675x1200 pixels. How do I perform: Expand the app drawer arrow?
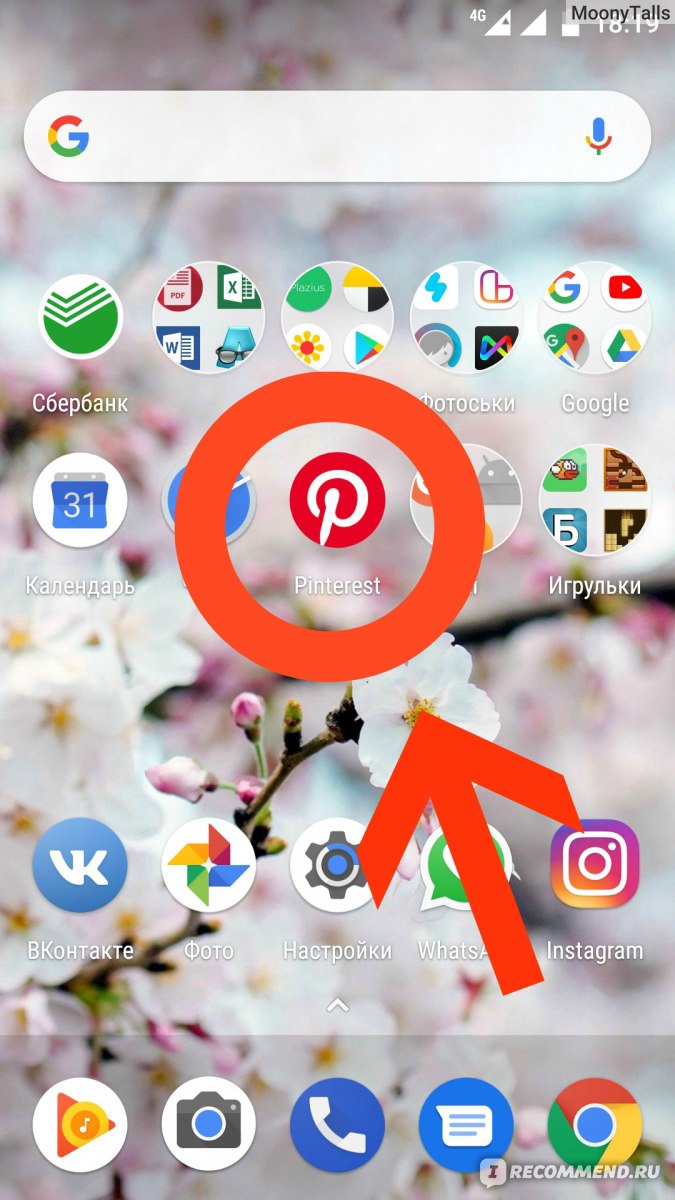[x=337, y=1004]
